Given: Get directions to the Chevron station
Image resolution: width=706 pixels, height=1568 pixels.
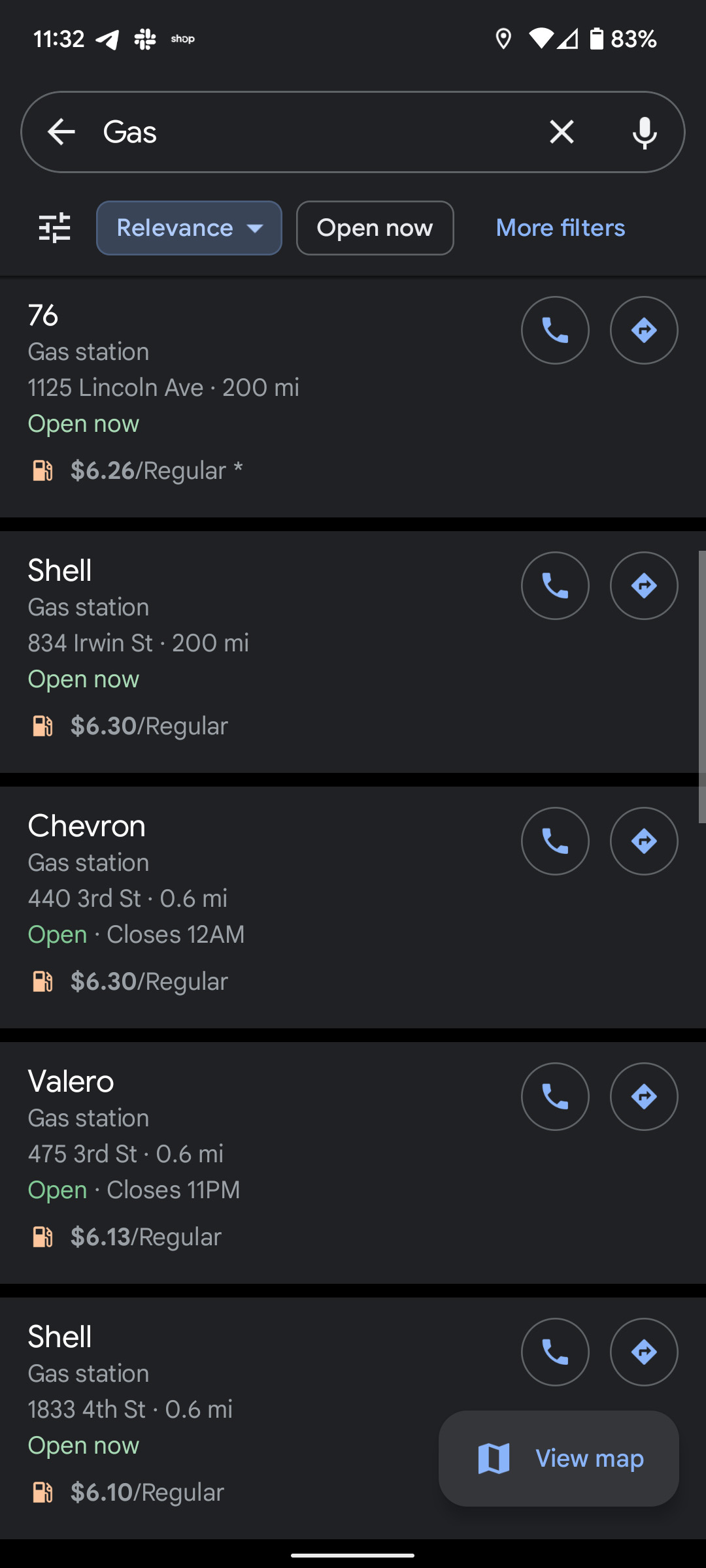Looking at the screenshot, I should tap(643, 841).
